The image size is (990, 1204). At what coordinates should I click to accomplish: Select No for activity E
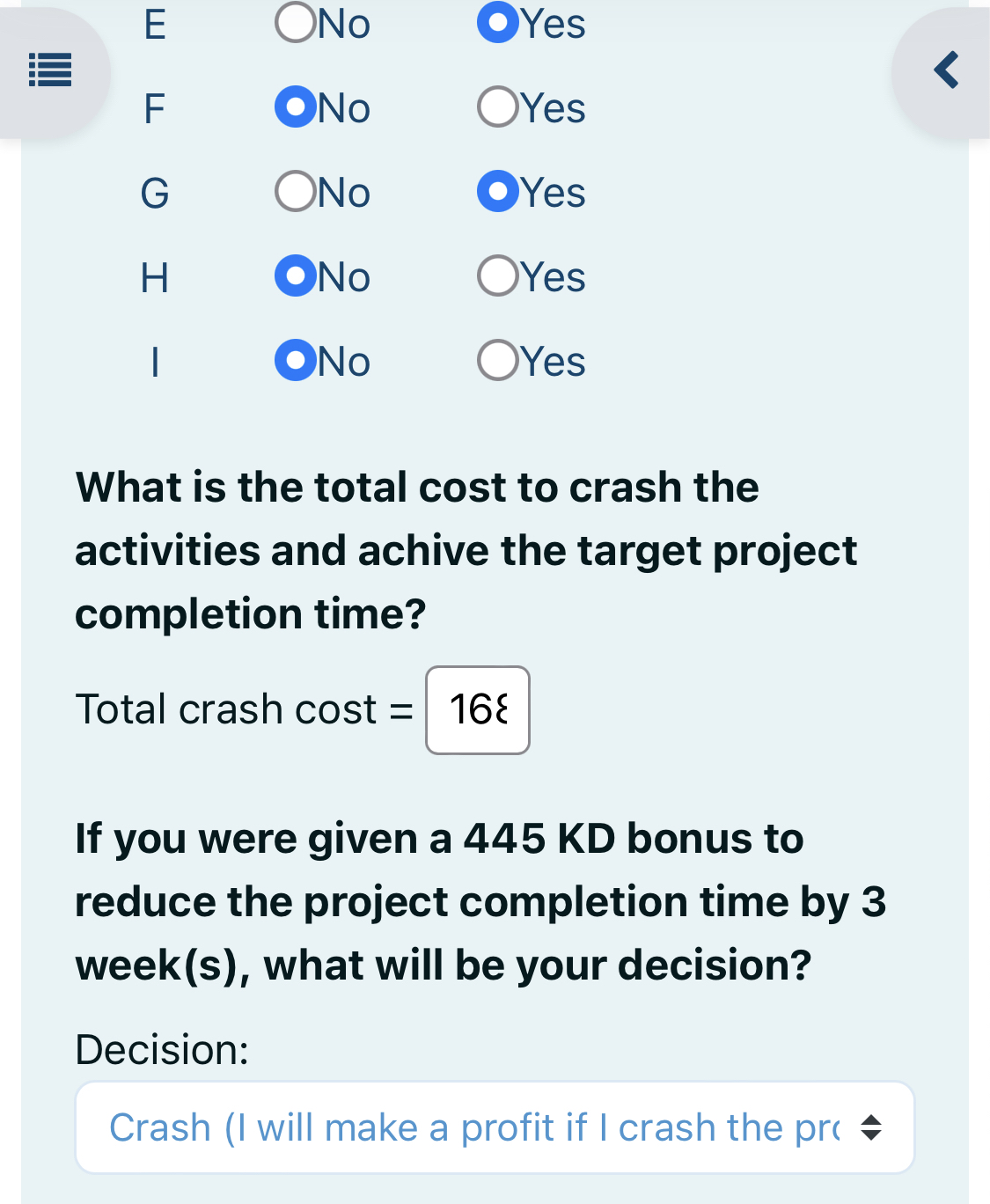(x=296, y=23)
